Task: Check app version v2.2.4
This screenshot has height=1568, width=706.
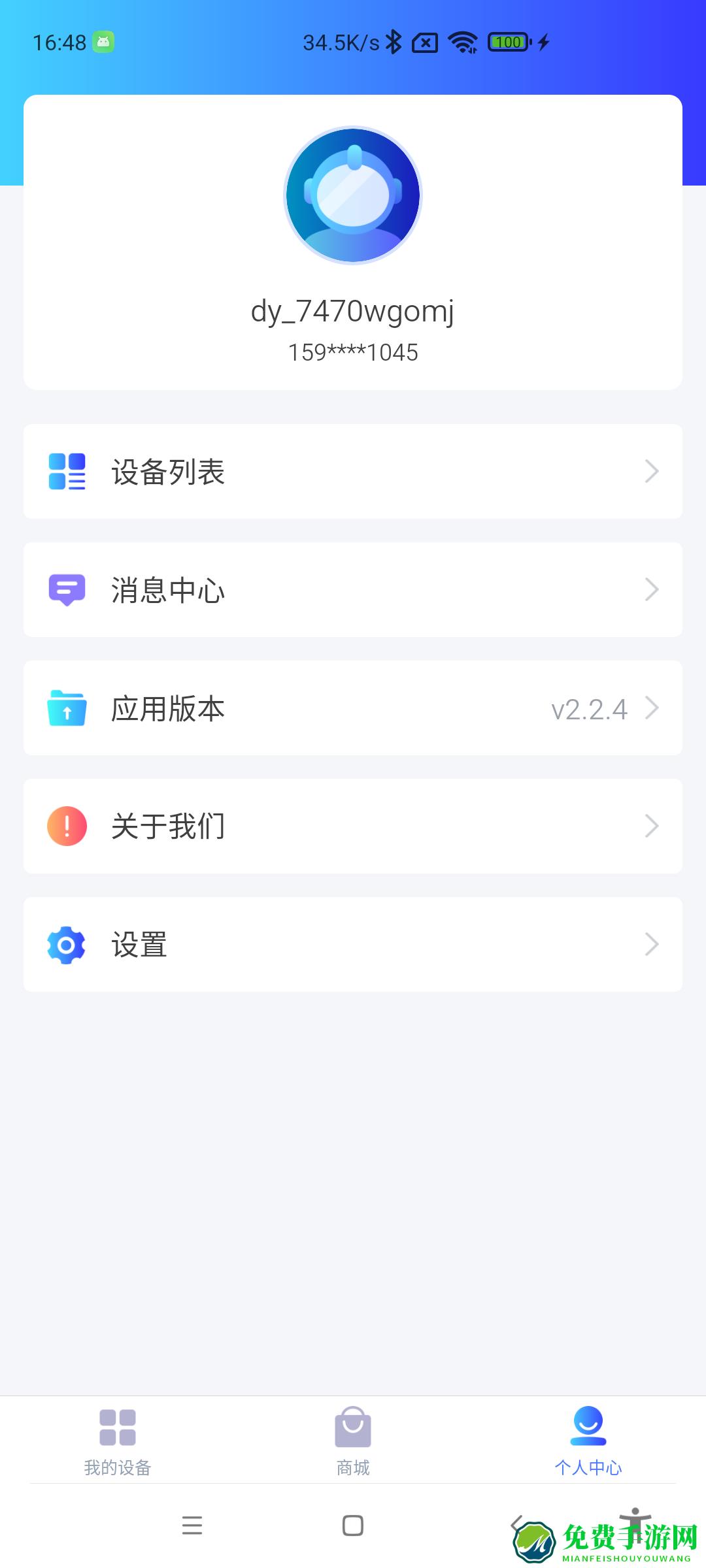Action: (x=588, y=708)
